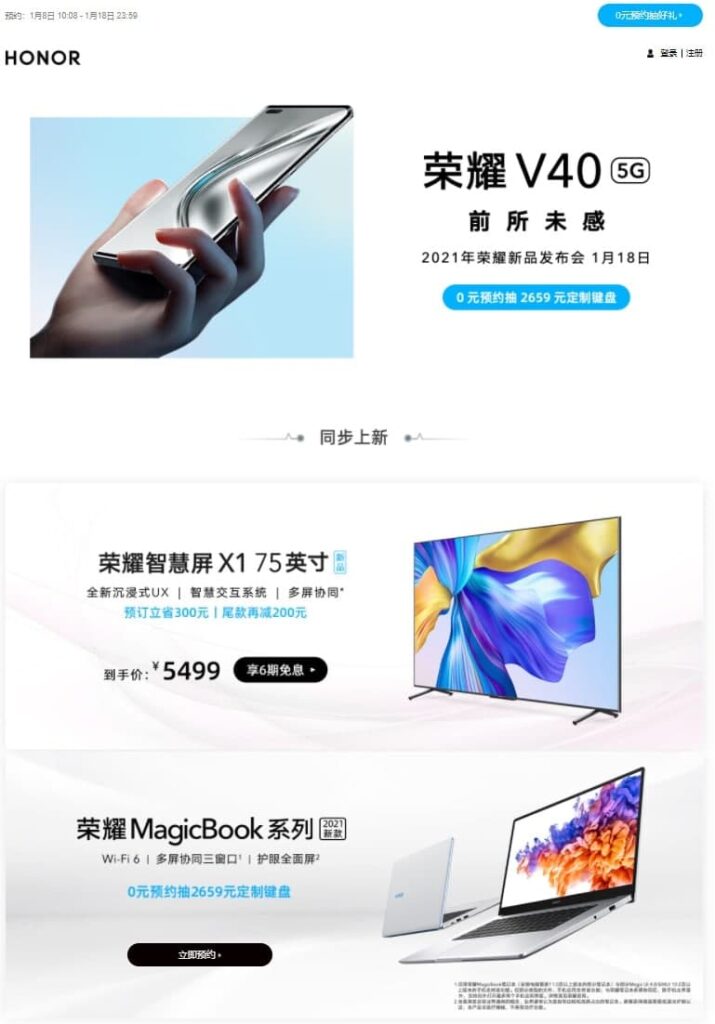Tap the 享6期免息 button

(x=280, y=670)
